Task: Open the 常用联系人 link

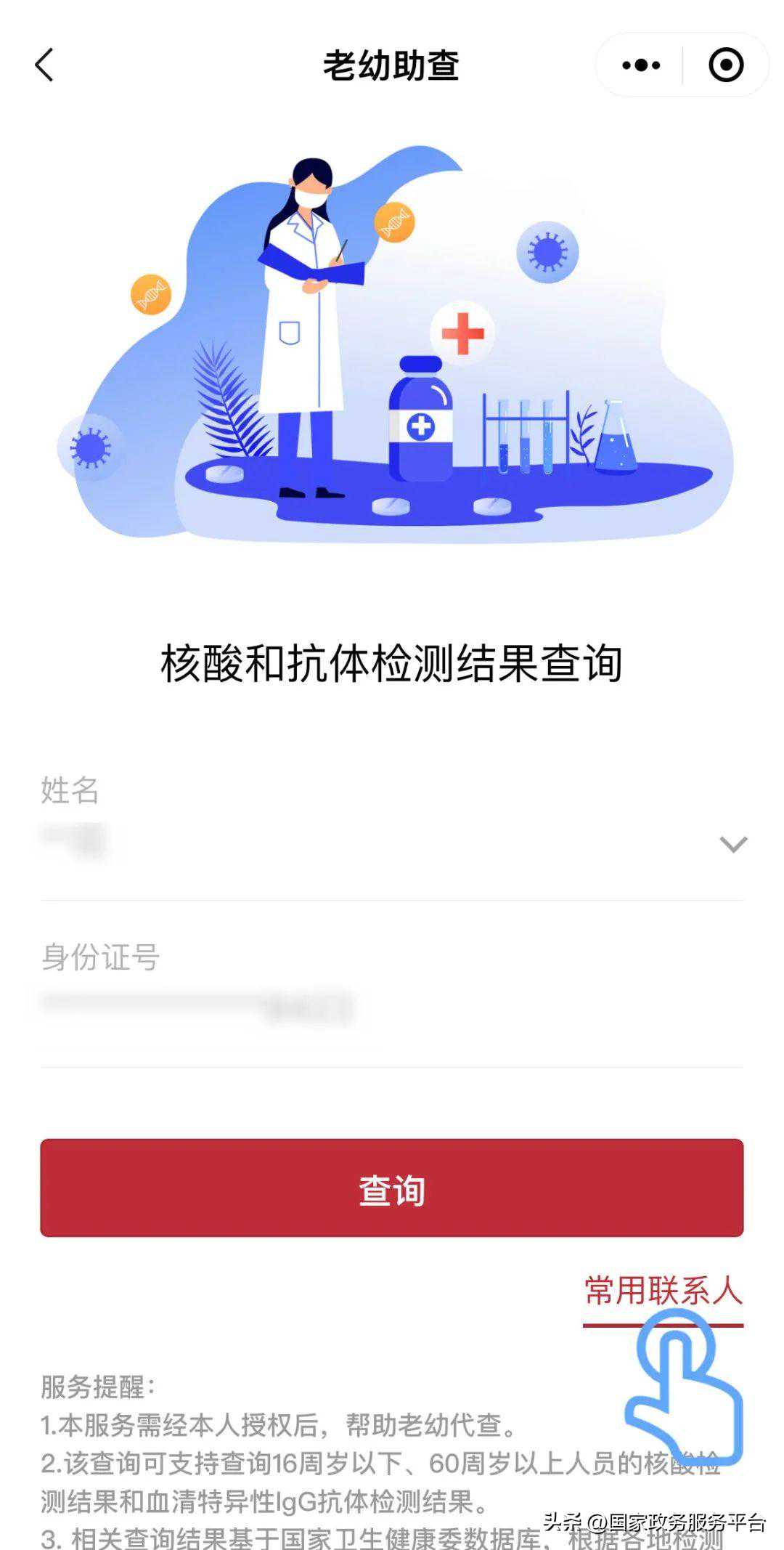Action: (663, 1291)
